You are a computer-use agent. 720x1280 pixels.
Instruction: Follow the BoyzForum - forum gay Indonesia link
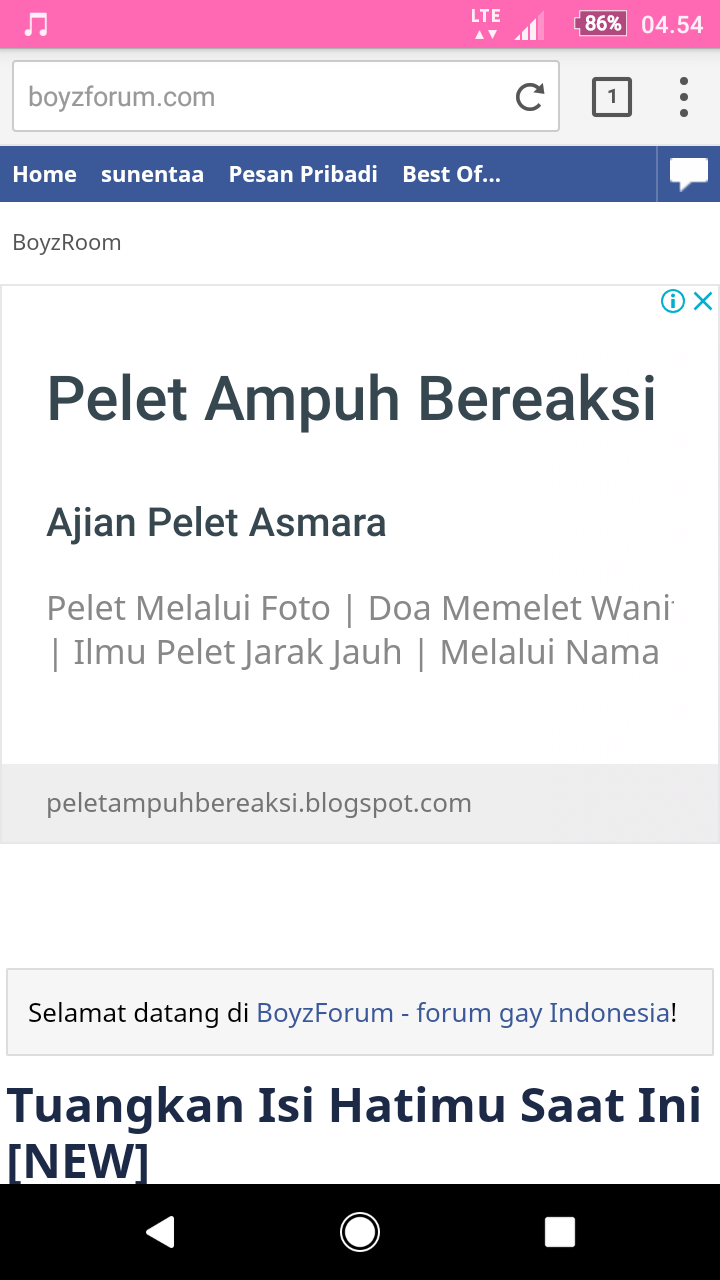click(x=463, y=1013)
